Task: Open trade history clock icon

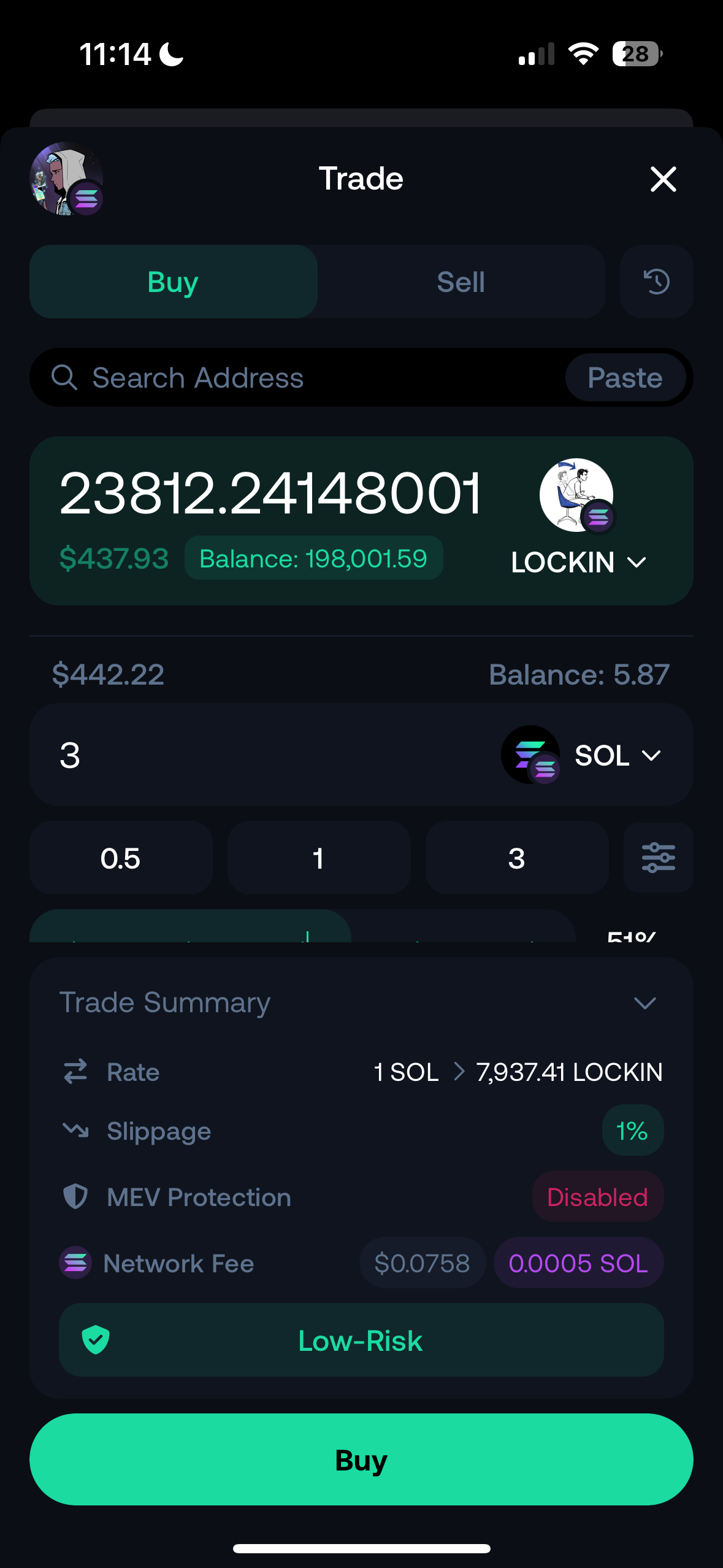Action: [656, 282]
